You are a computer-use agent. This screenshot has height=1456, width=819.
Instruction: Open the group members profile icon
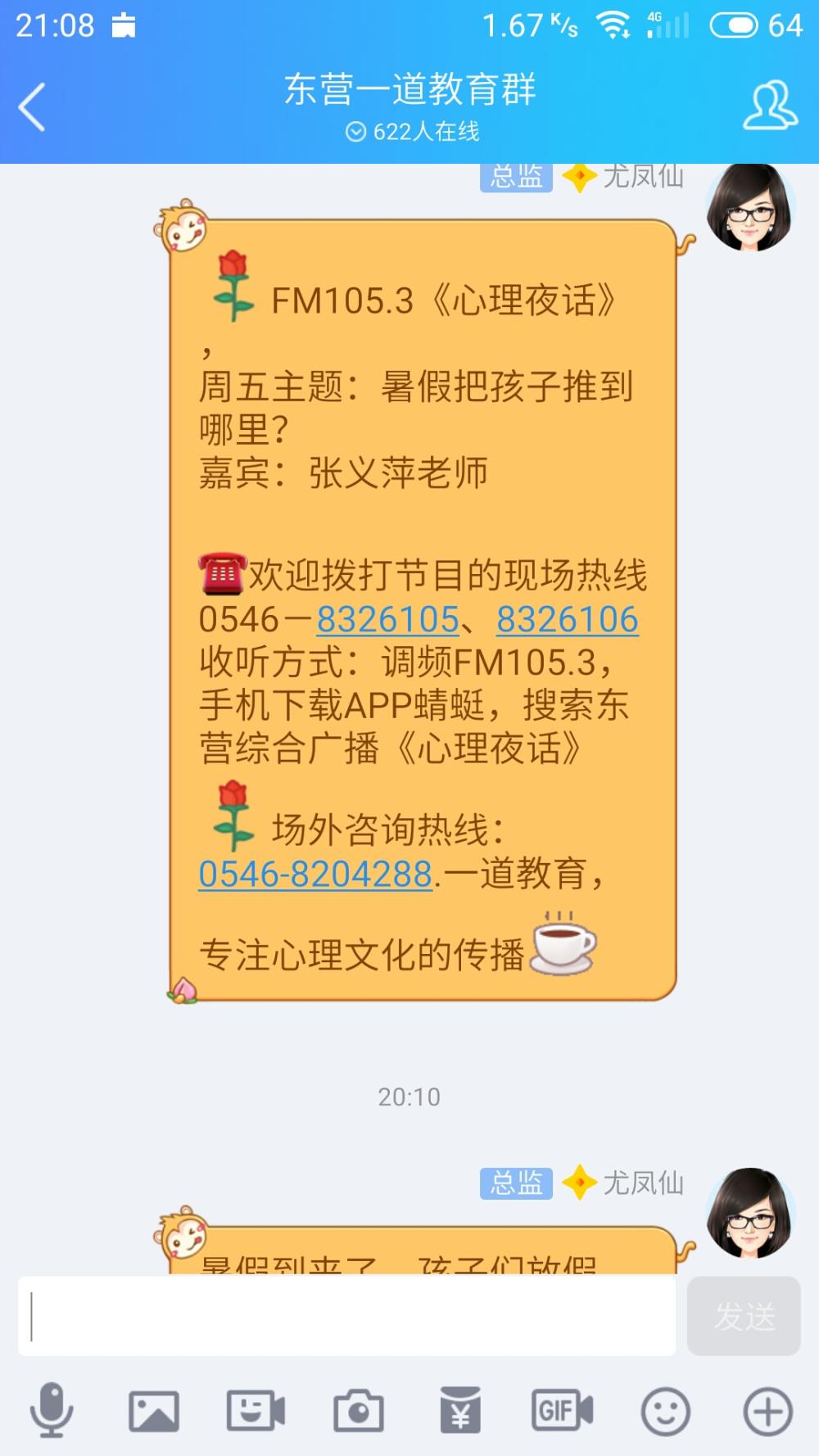pyautogui.click(x=770, y=105)
